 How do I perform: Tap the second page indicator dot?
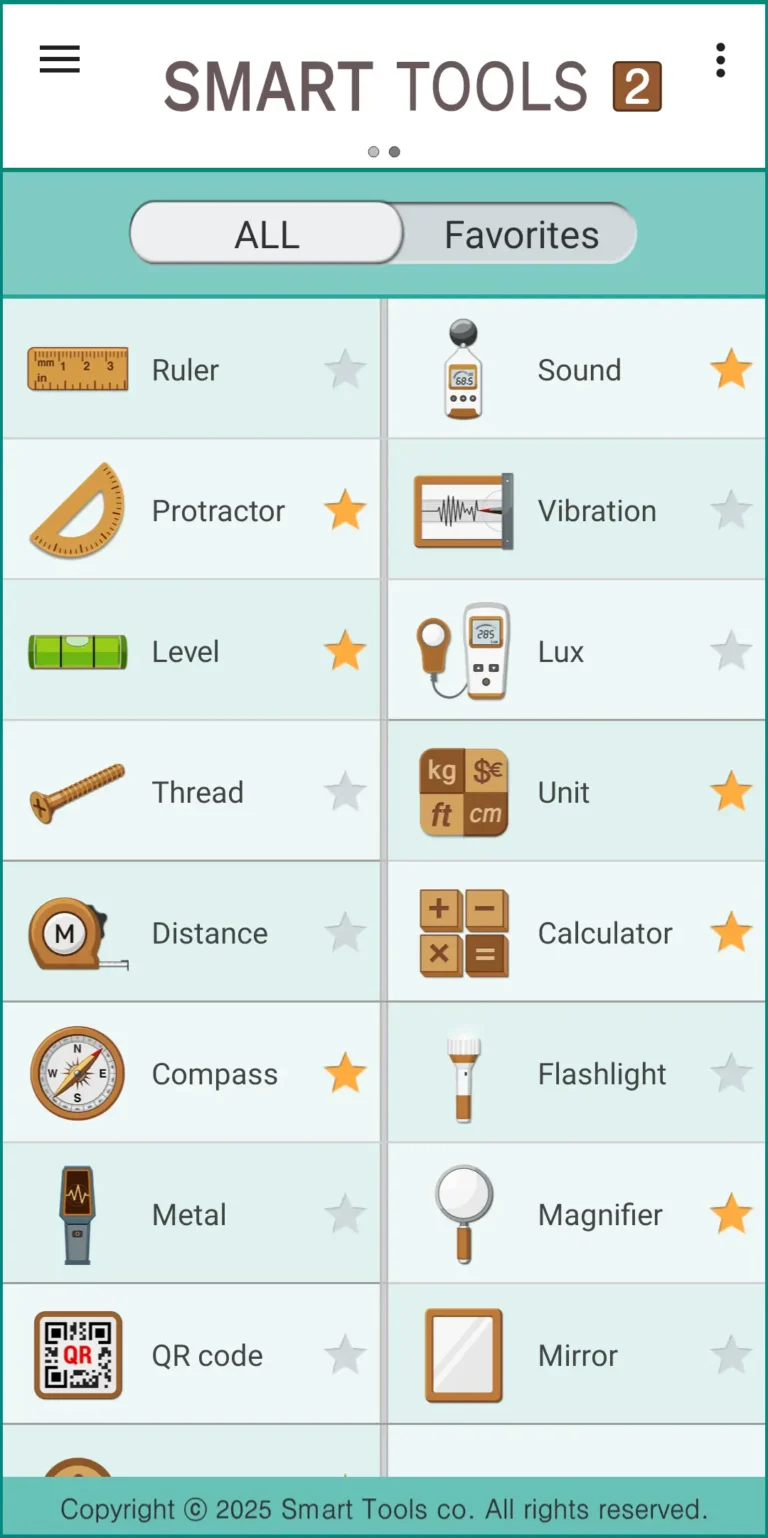tap(394, 151)
